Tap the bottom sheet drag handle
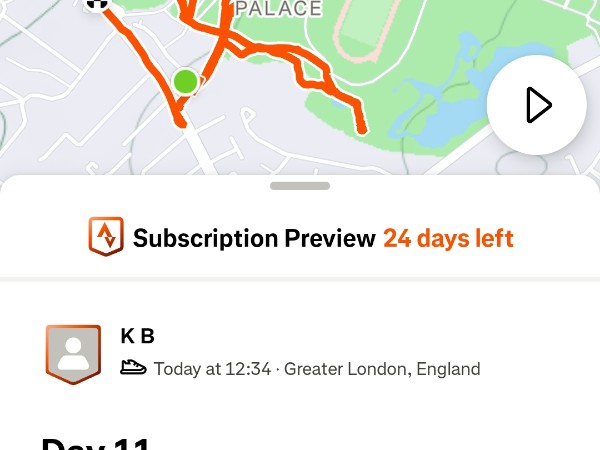 (x=300, y=185)
